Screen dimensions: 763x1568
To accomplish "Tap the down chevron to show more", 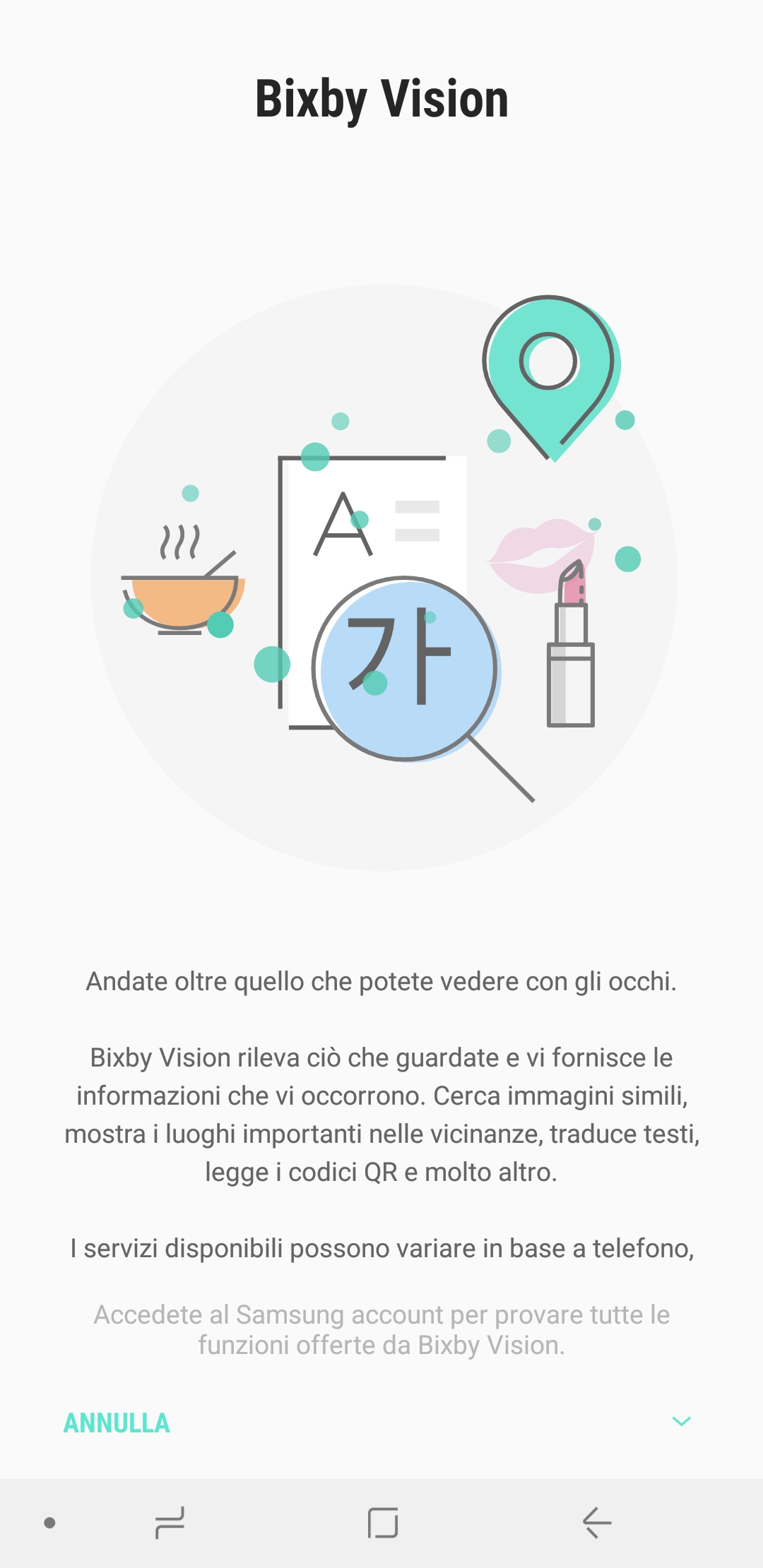I will tap(681, 1421).
